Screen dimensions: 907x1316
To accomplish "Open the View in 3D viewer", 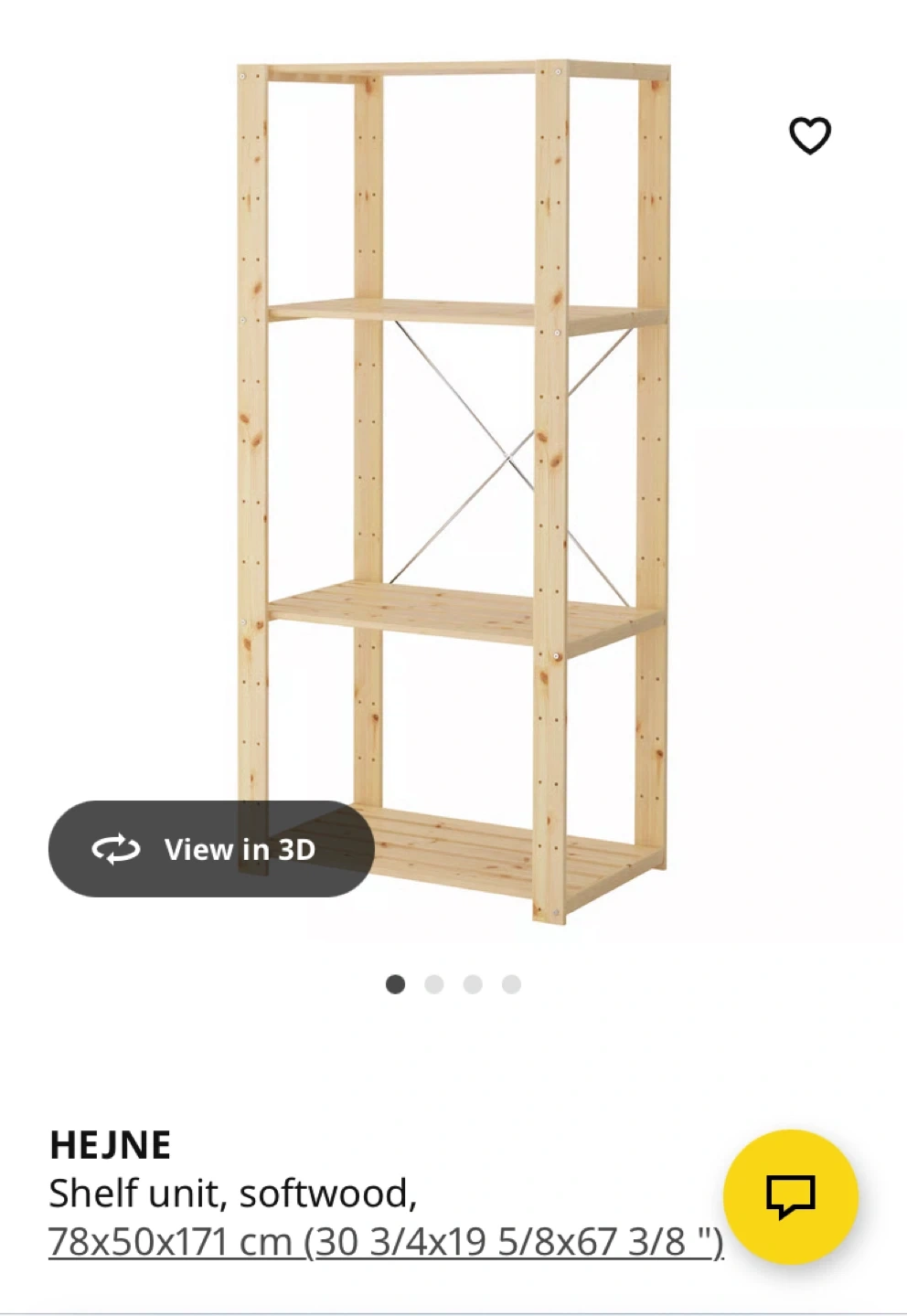I will 211,849.
